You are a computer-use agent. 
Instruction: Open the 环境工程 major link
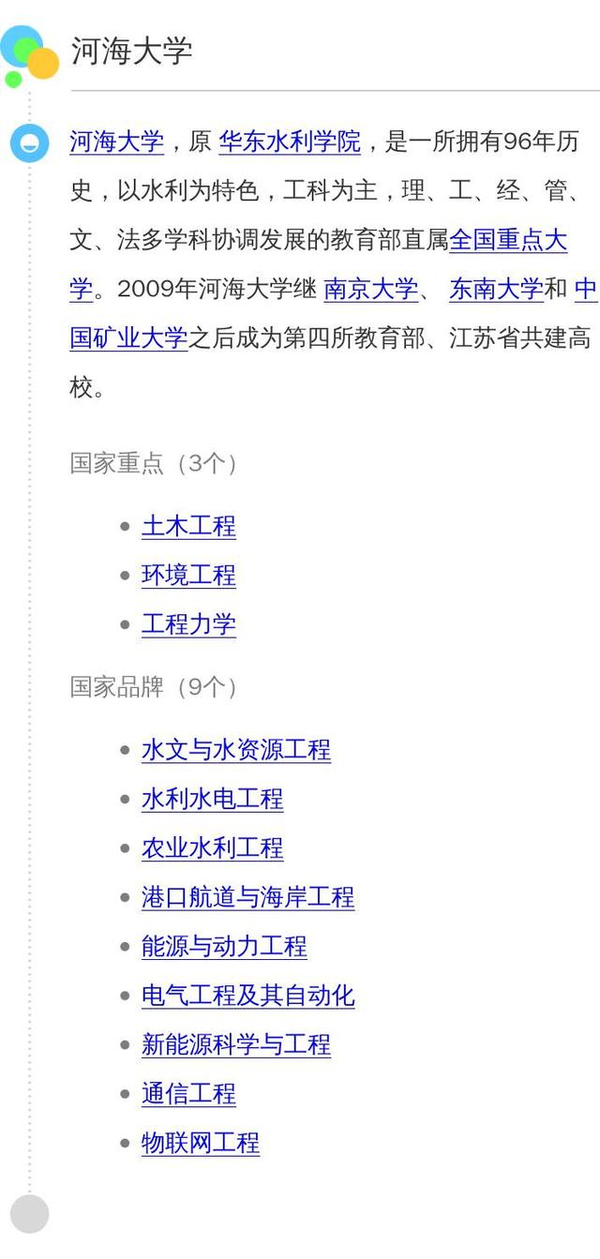point(189,575)
